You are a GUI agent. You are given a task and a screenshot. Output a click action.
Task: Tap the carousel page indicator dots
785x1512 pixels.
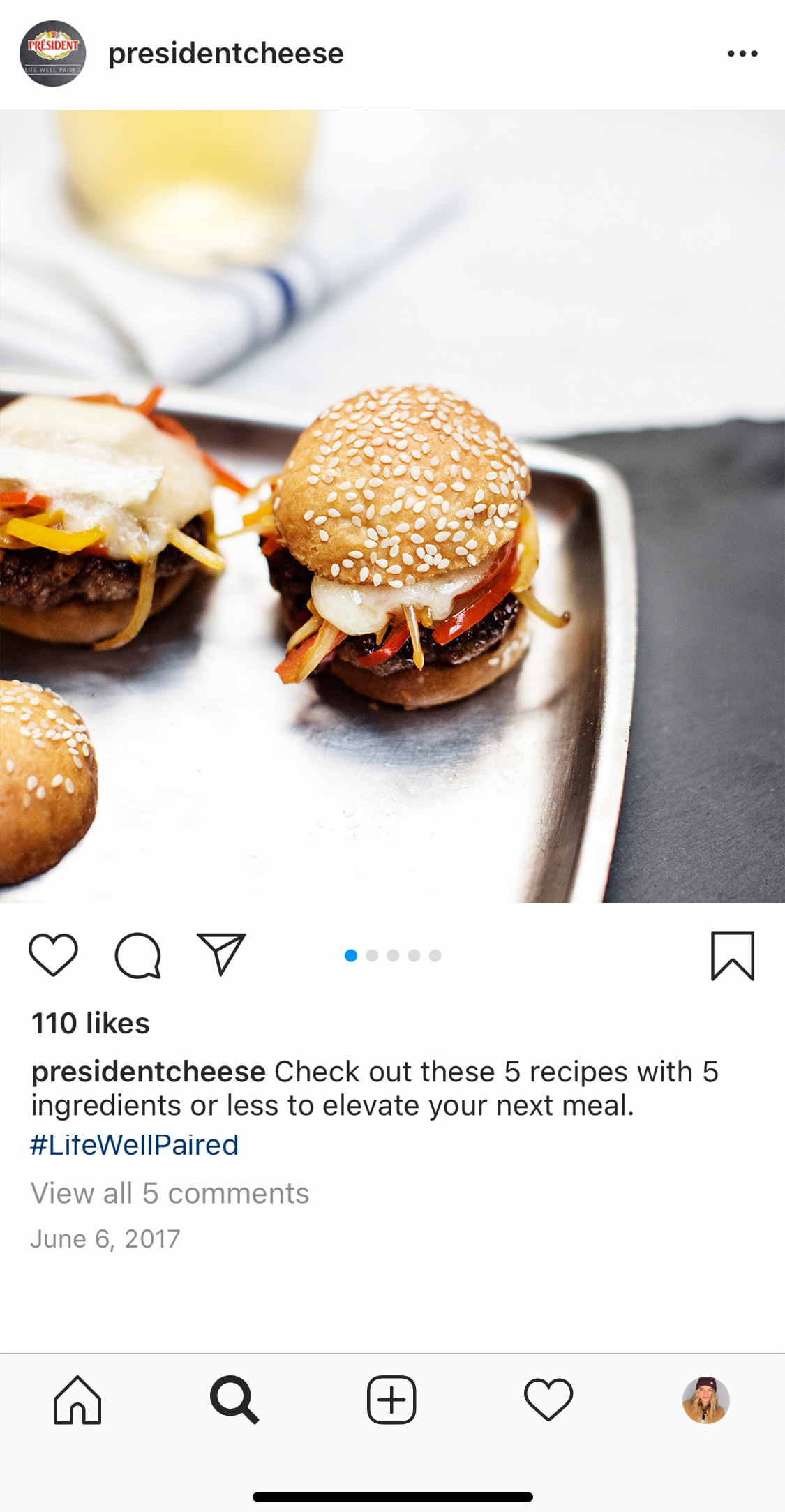393,955
